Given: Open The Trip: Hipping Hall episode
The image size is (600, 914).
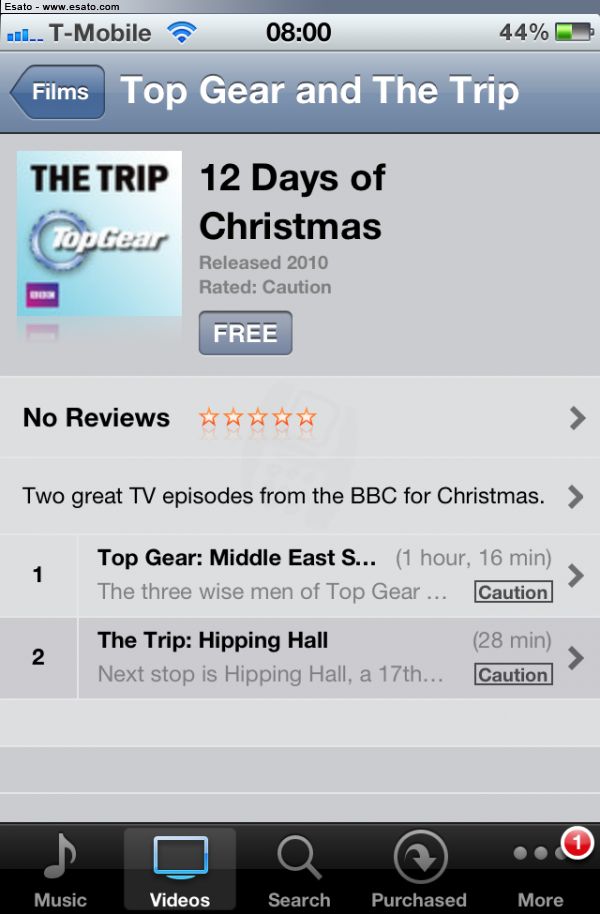Looking at the screenshot, I should coord(320,657).
